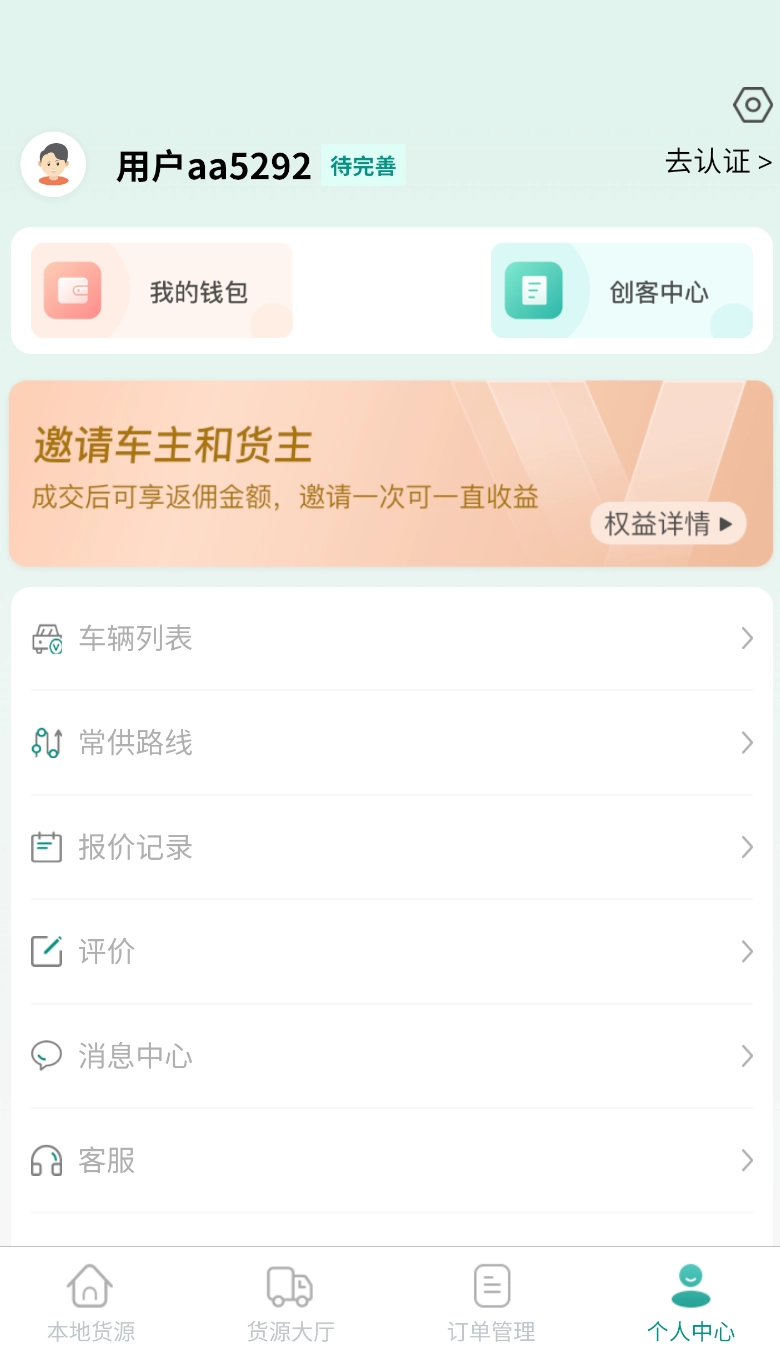Click the 消息中心 chat bubble icon

[46, 1055]
